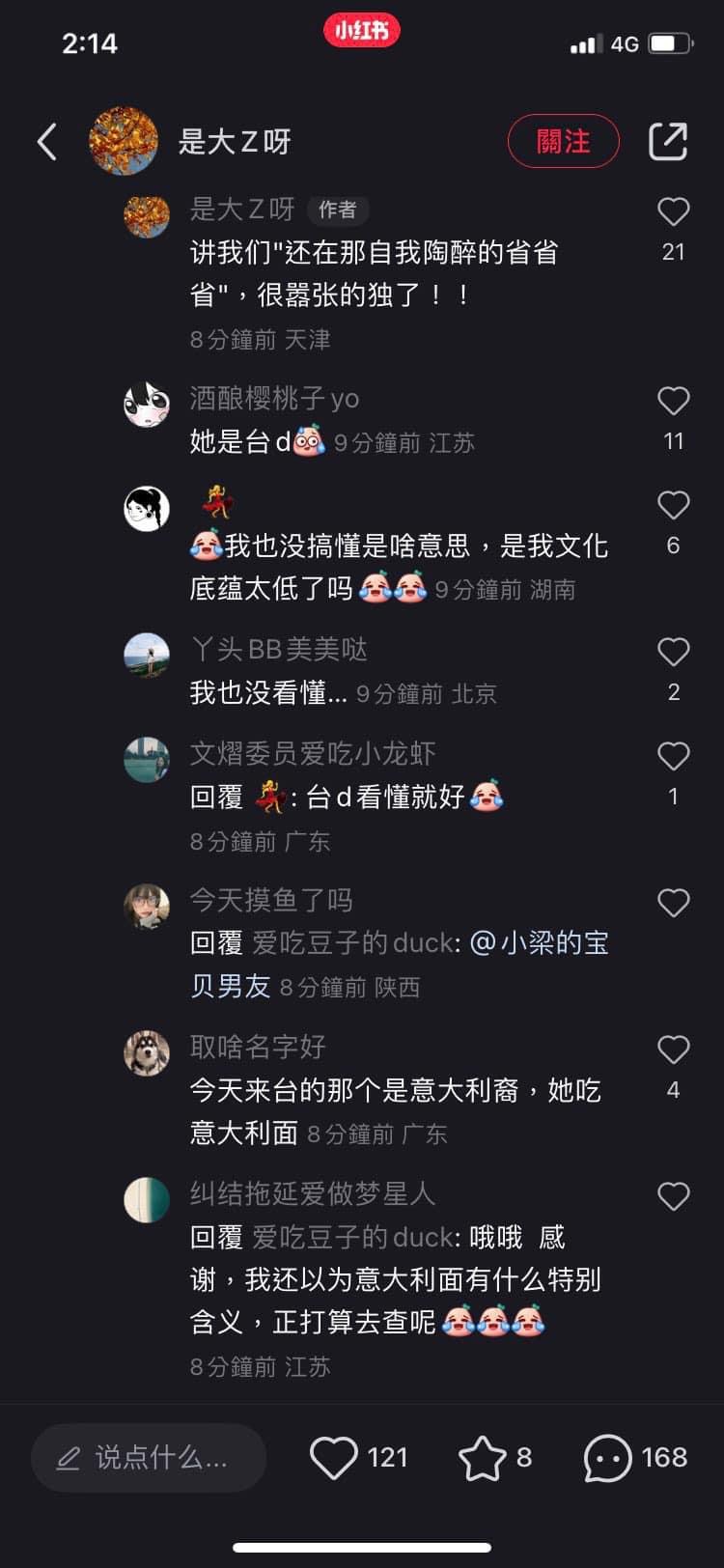This screenshot has width=724, height=1568.
Task: Like 丫头BB美美哒's comment
Action: coord(673,653)
